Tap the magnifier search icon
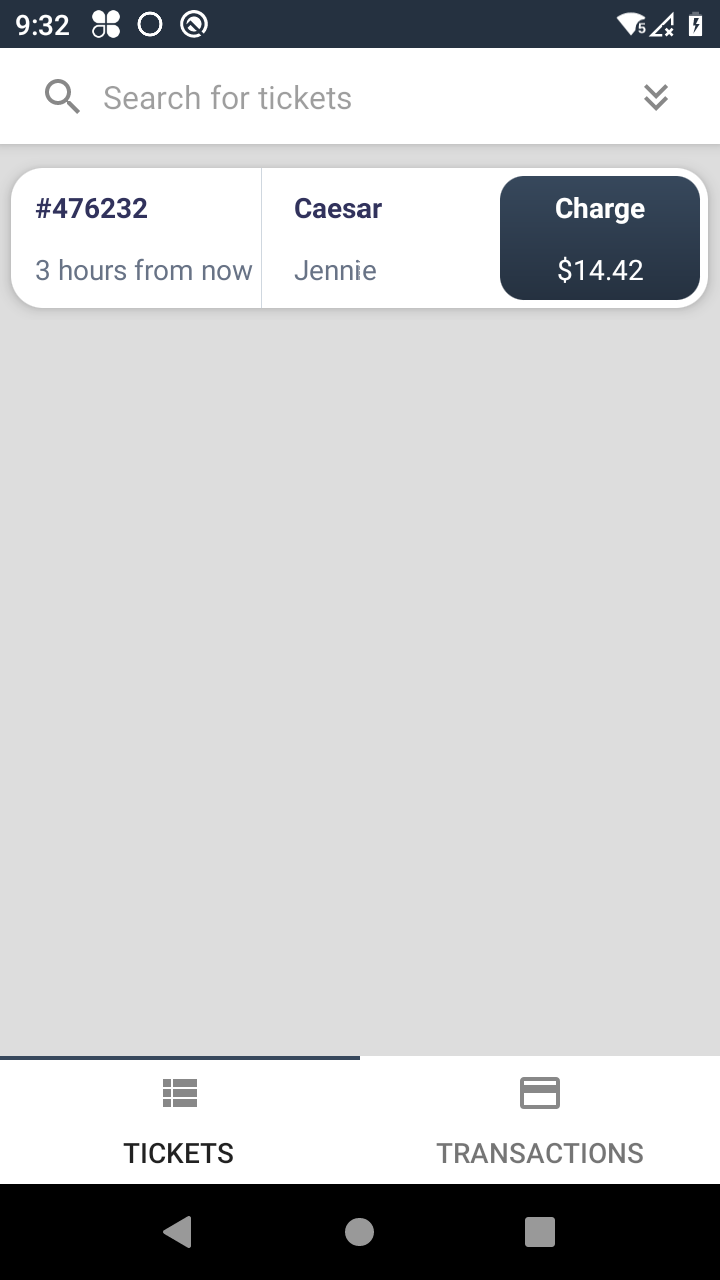Viewport: 720px width, 1280px height. [62, 97]
